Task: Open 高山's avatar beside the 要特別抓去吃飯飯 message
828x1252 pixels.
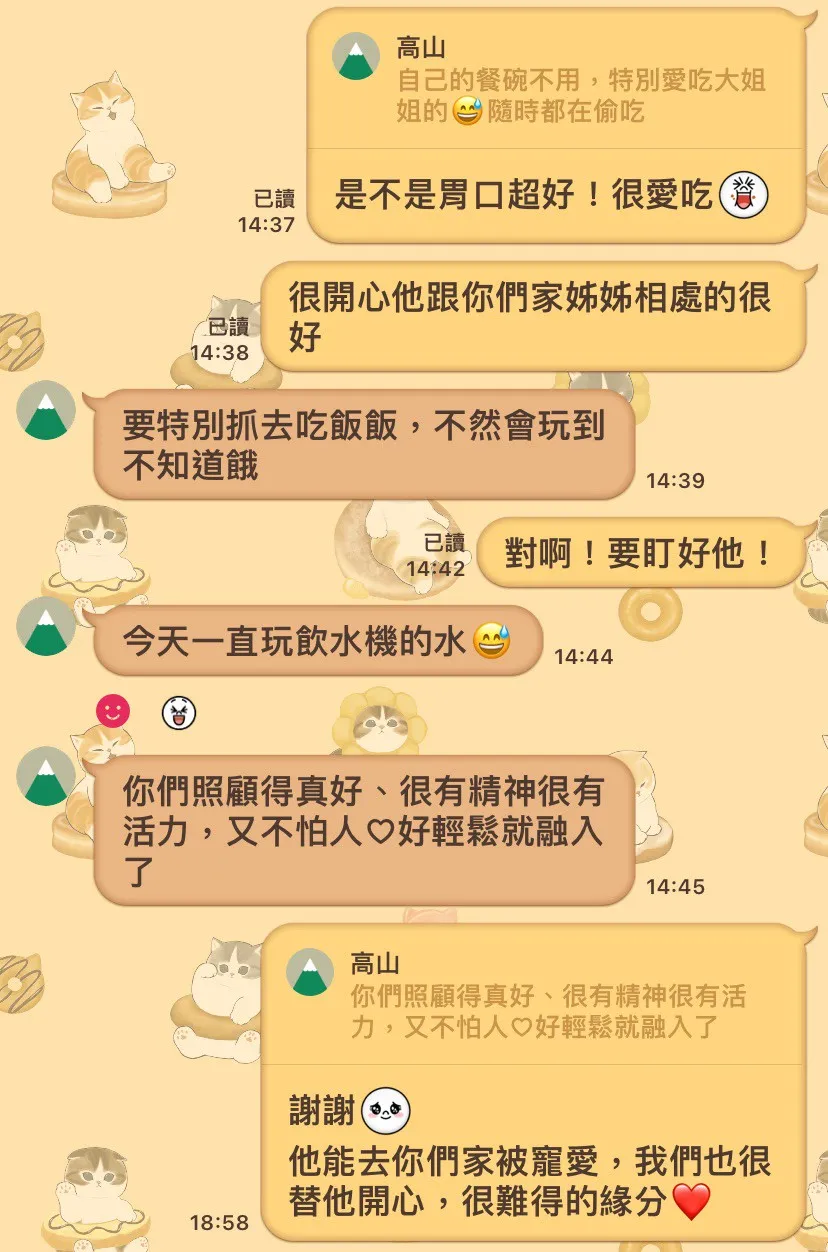Action: point(46,410)
